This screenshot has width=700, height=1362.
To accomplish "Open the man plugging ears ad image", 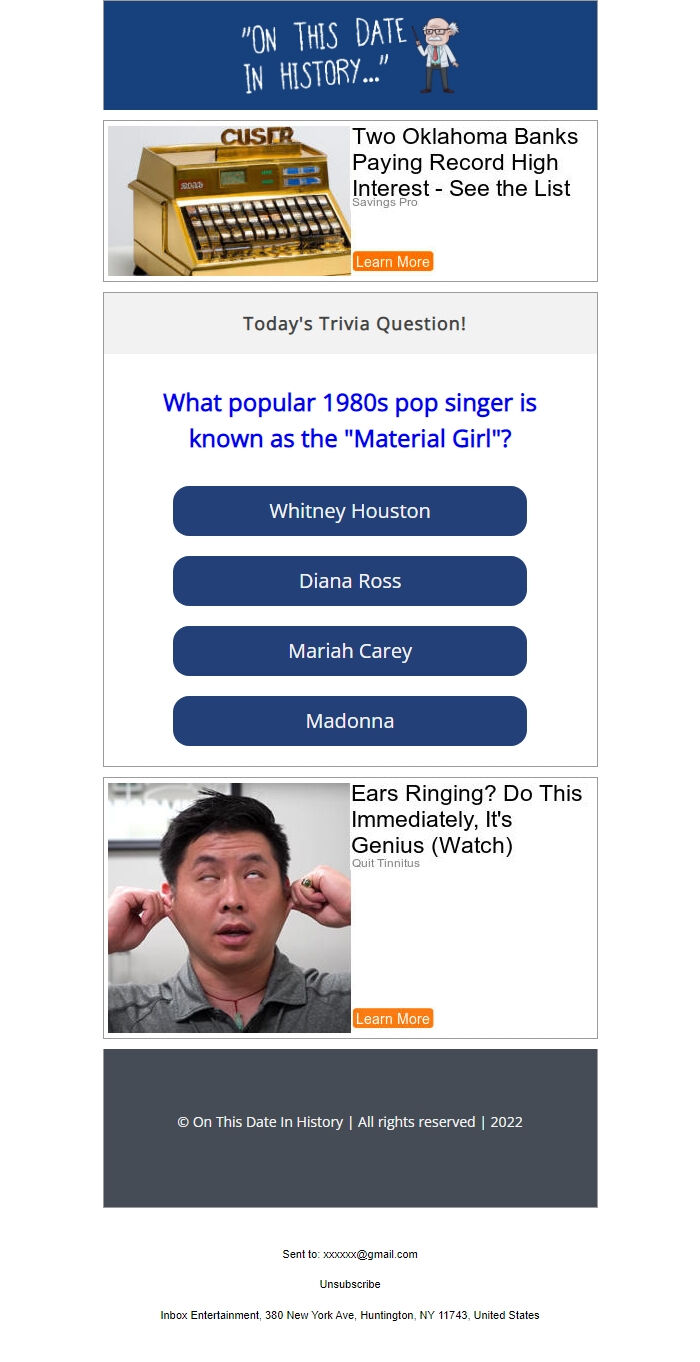I will tap(229, 908).
